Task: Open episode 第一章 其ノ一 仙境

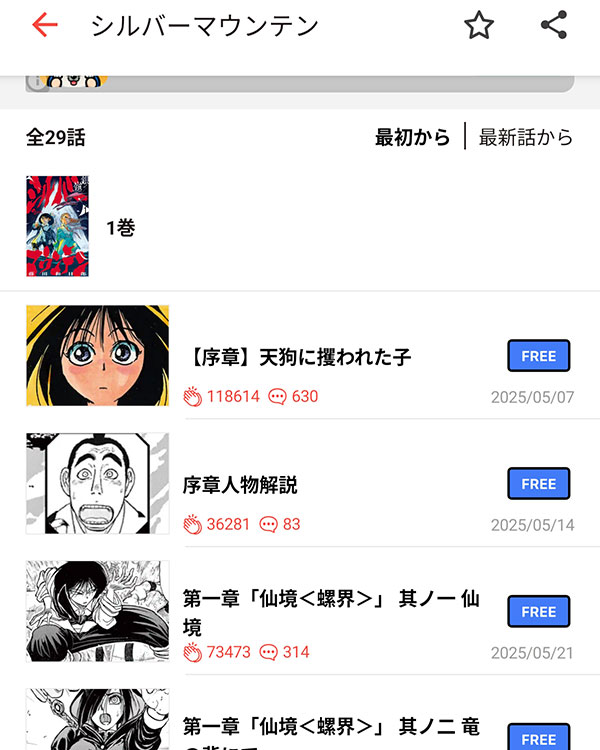Action: 330,612
